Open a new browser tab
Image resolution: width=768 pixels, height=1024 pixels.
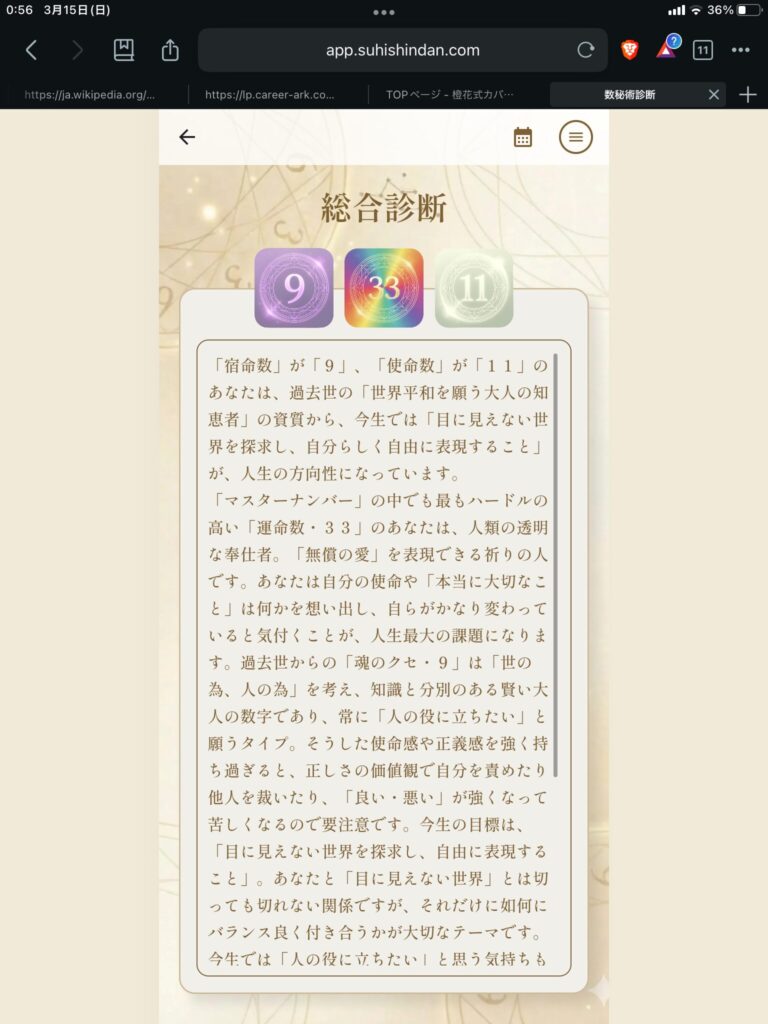pyautogui.click(x=748, y=95)
